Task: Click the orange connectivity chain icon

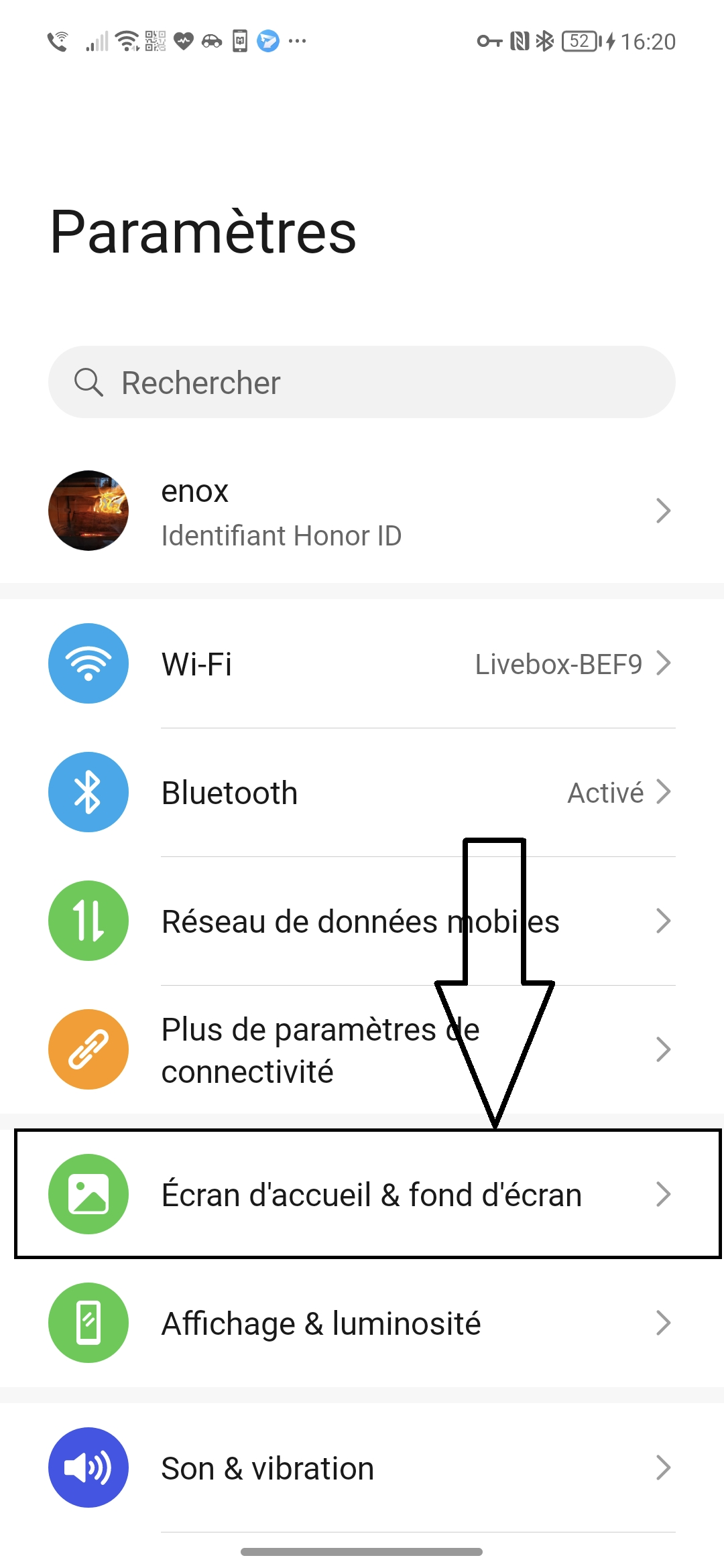Action: pyautogui.click(x=88, y=1049)
